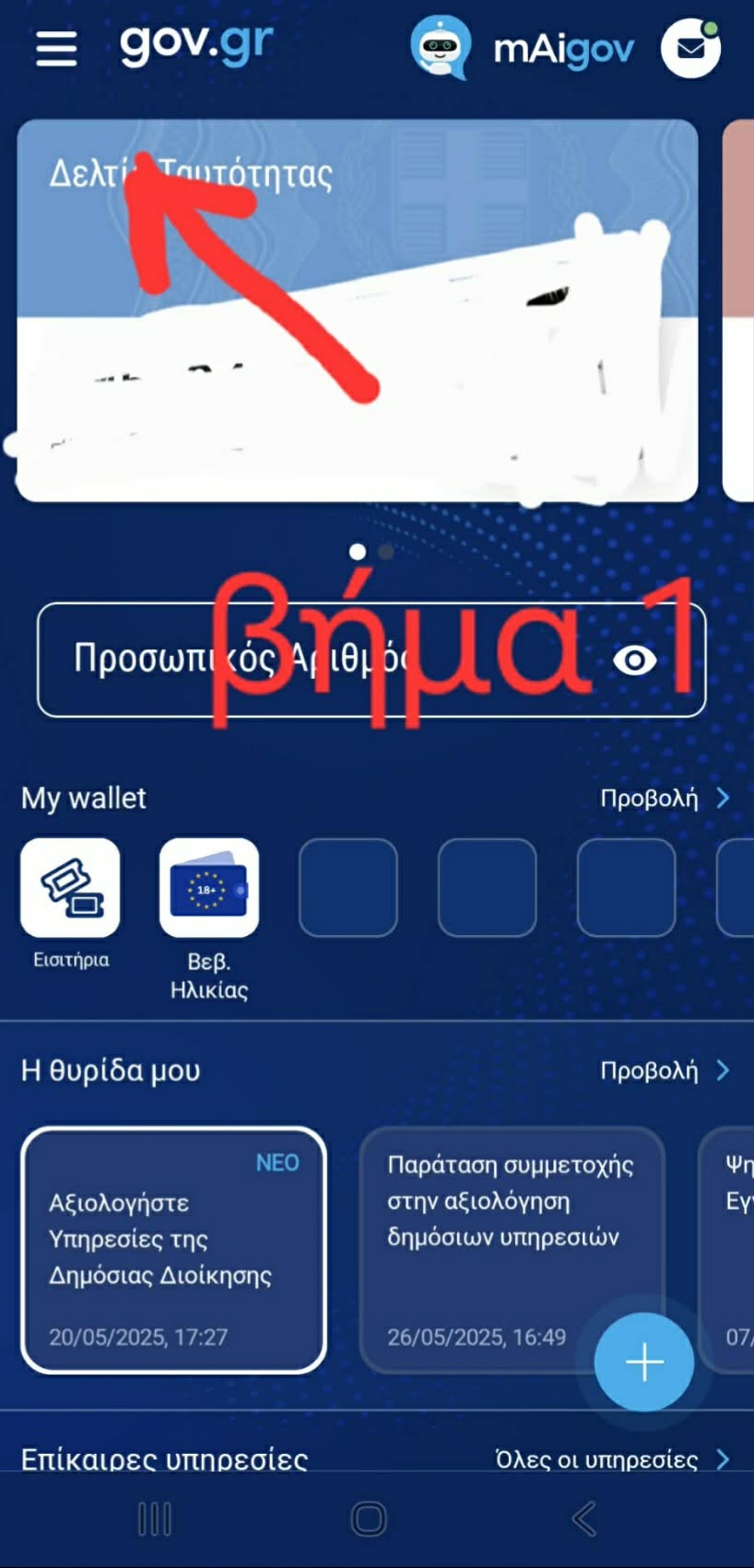Go to the system home screen
This screenshot has height=1568, width=754.
(x=369, y=1519)
